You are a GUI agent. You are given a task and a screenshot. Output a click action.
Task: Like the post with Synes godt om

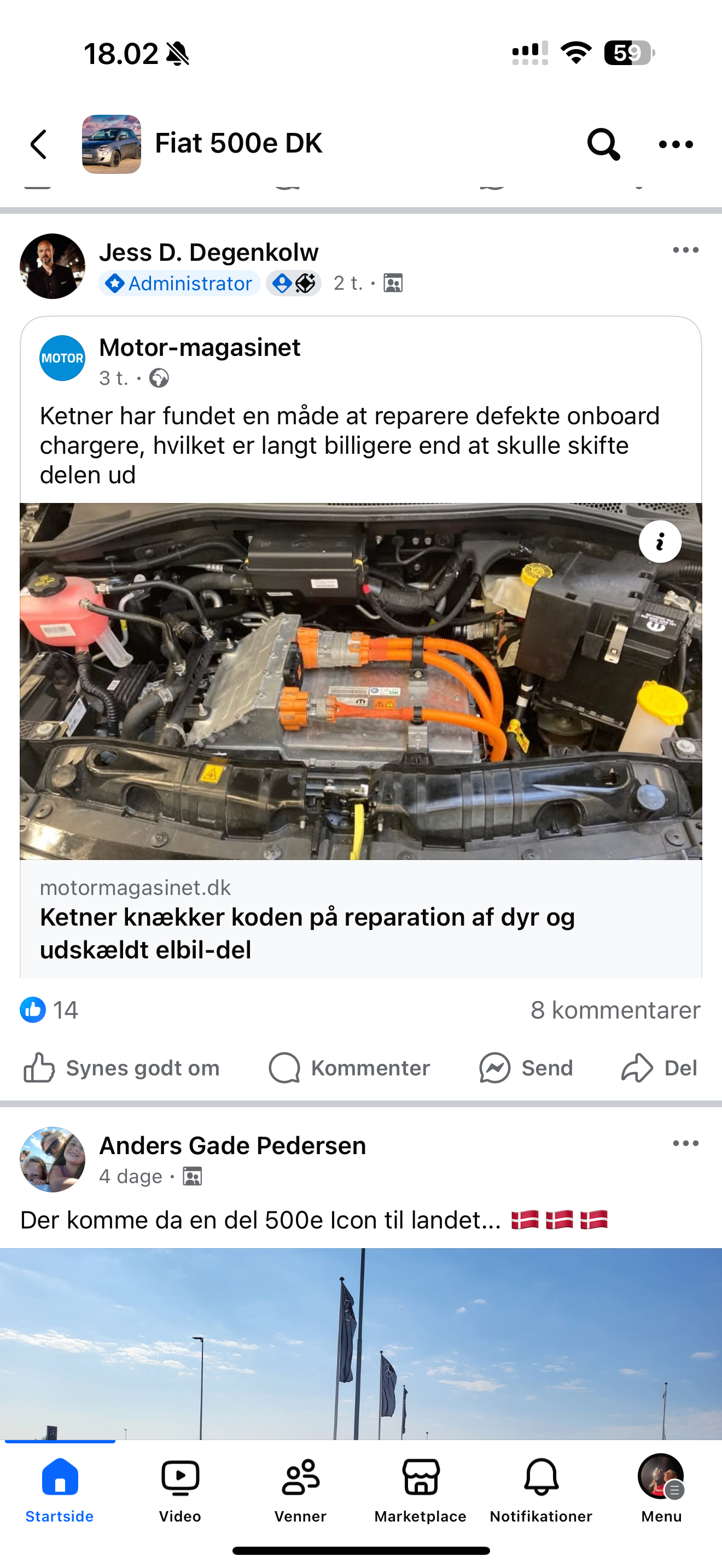pos(122,1068)
